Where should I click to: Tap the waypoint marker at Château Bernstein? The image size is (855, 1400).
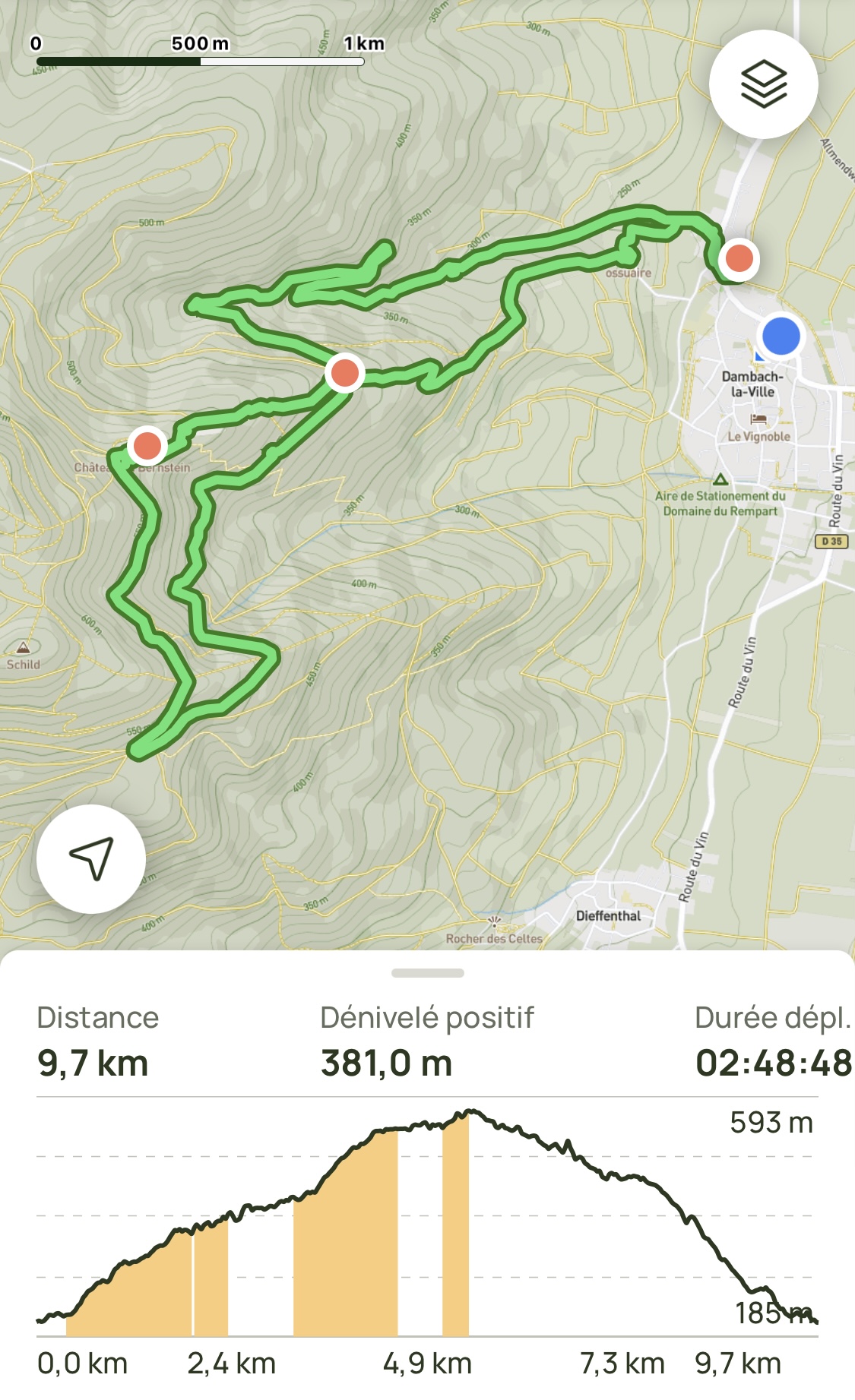coord(147,446)
